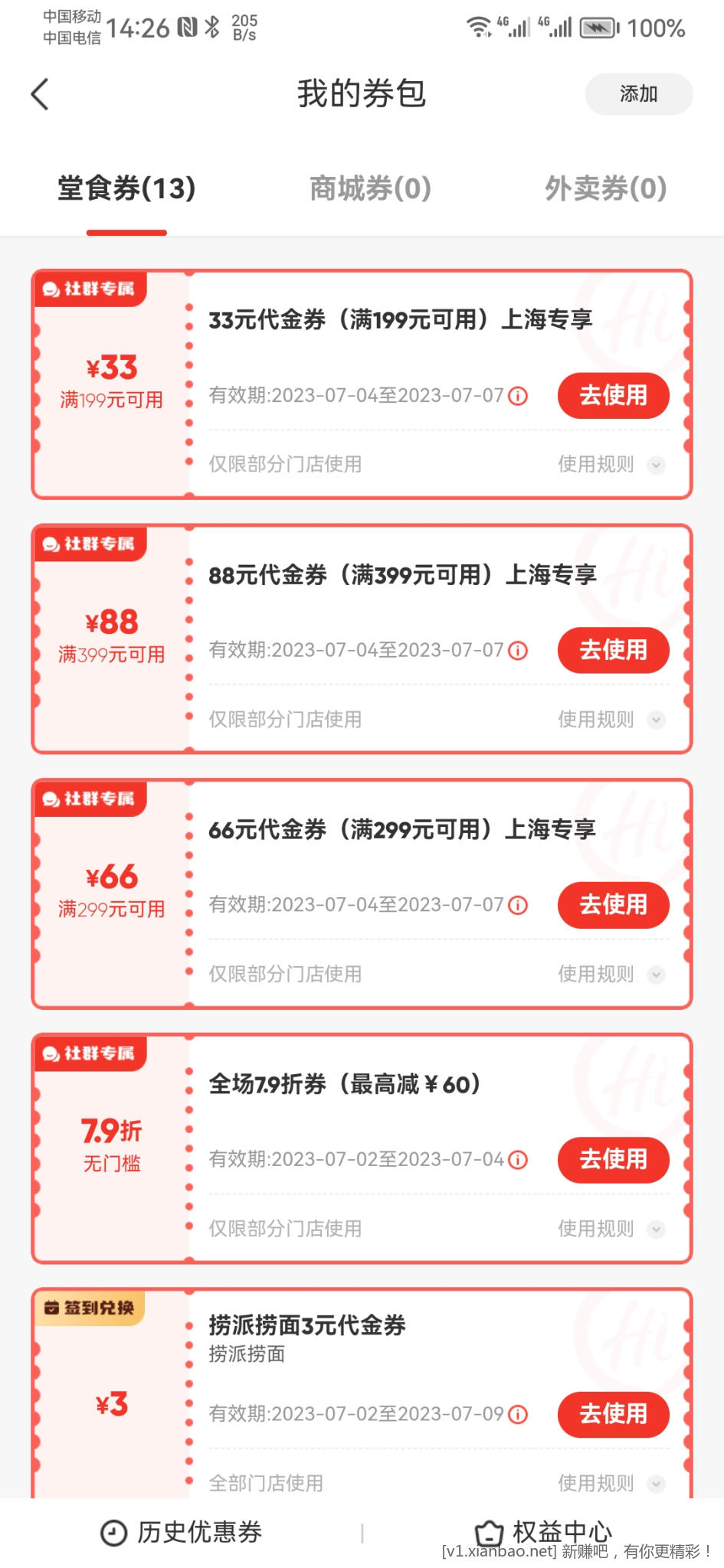Open 权益中心
This screenshot has height=1568, width=724.
point(543,1532)
